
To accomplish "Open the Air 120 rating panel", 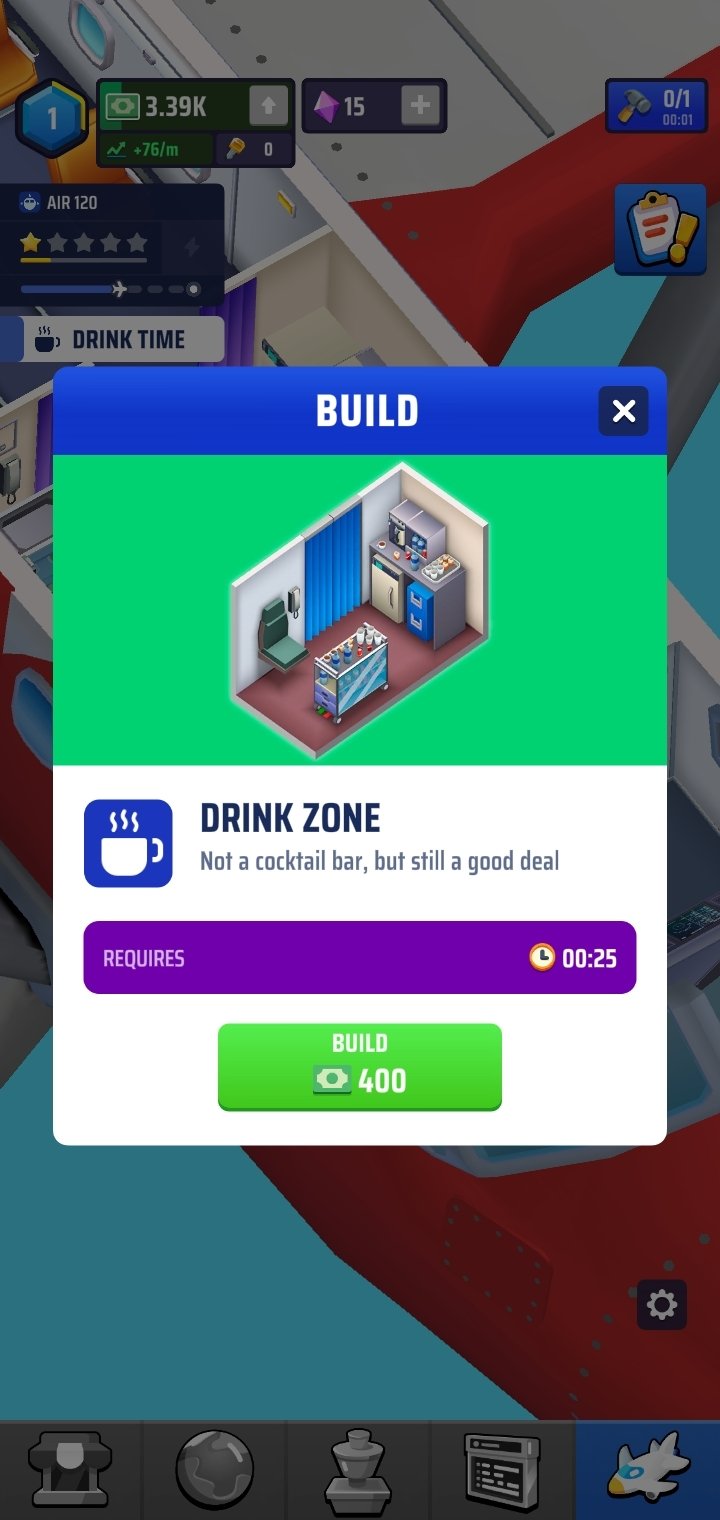I will 112,244.
